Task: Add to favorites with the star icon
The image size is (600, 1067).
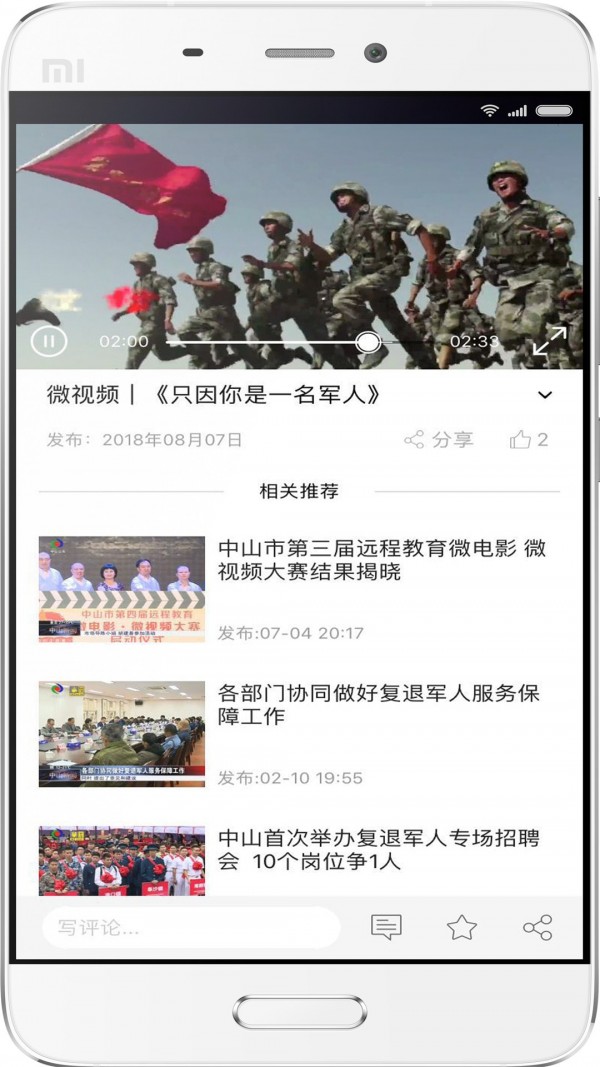Action: pyautogui.click(x=461, y=928)
